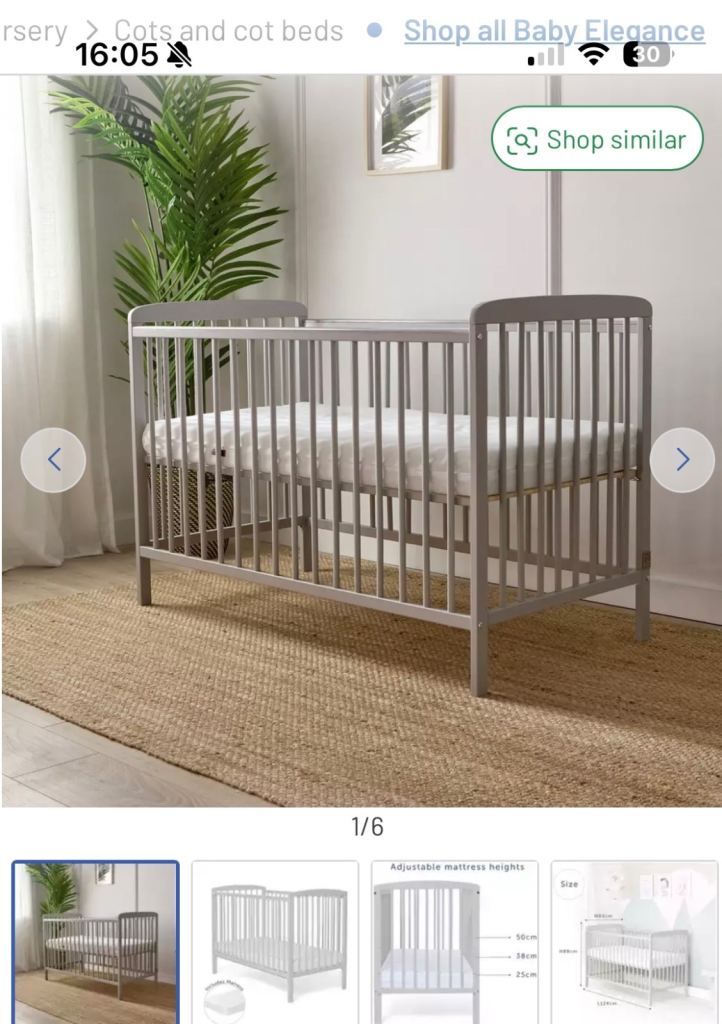Open the Size dimensions thumbnail

(634, 942)
